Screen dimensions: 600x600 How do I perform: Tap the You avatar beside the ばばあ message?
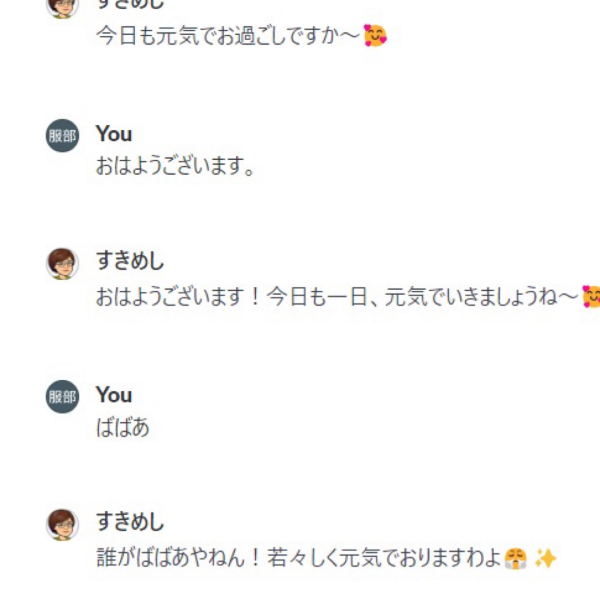(62, 396)
